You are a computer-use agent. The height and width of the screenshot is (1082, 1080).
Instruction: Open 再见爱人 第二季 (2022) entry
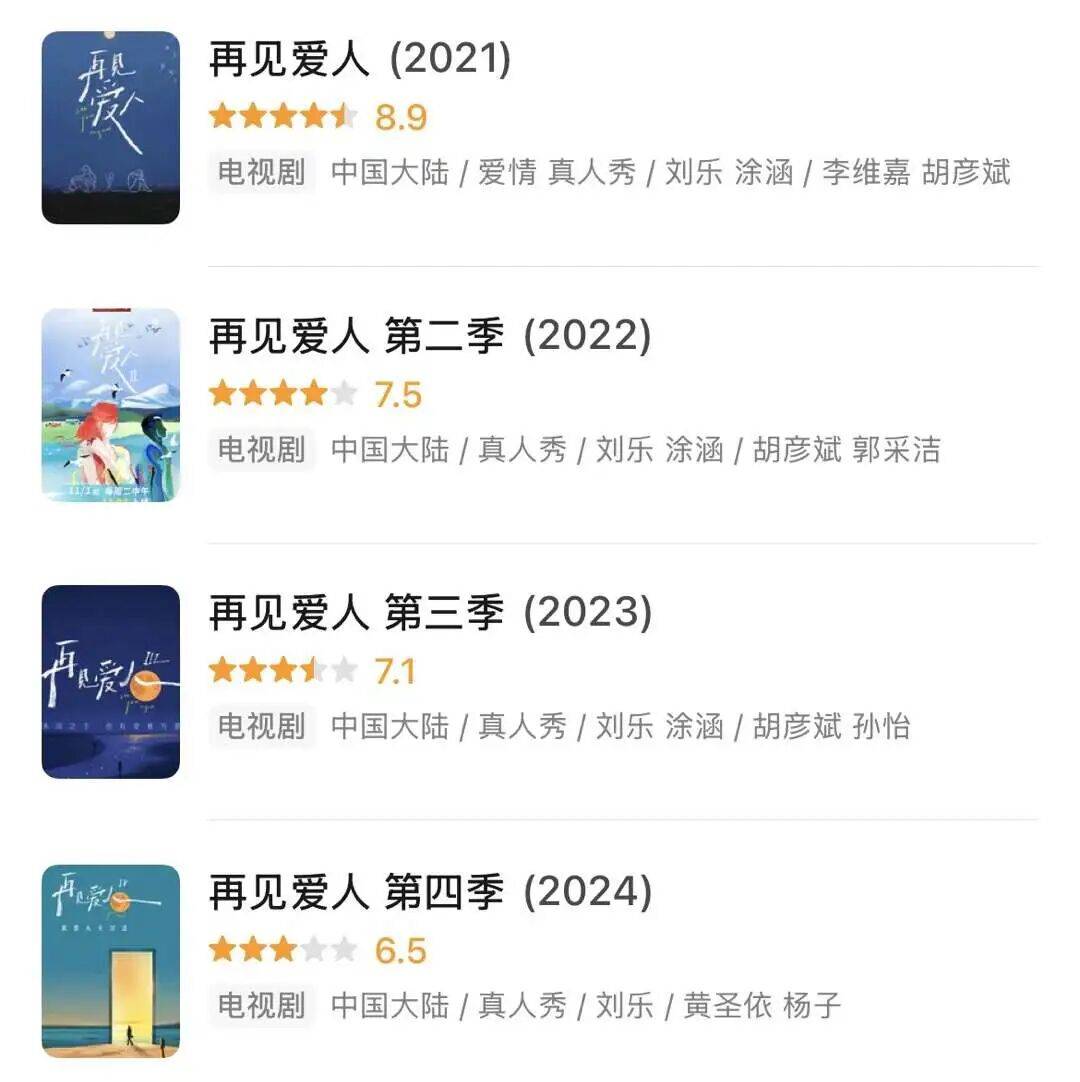click(430, 337)
